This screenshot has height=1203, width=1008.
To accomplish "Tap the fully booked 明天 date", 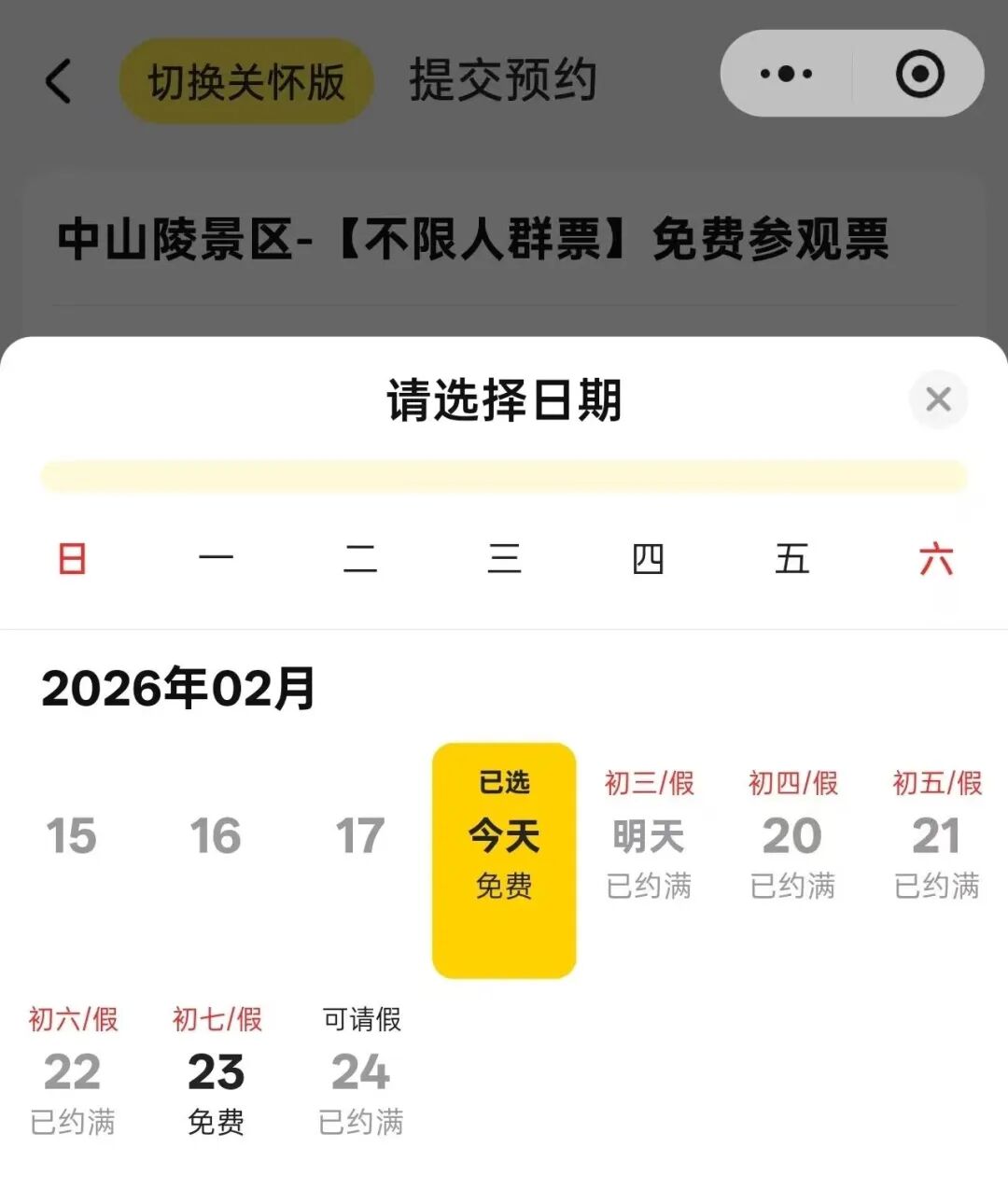I will point(648,837).
